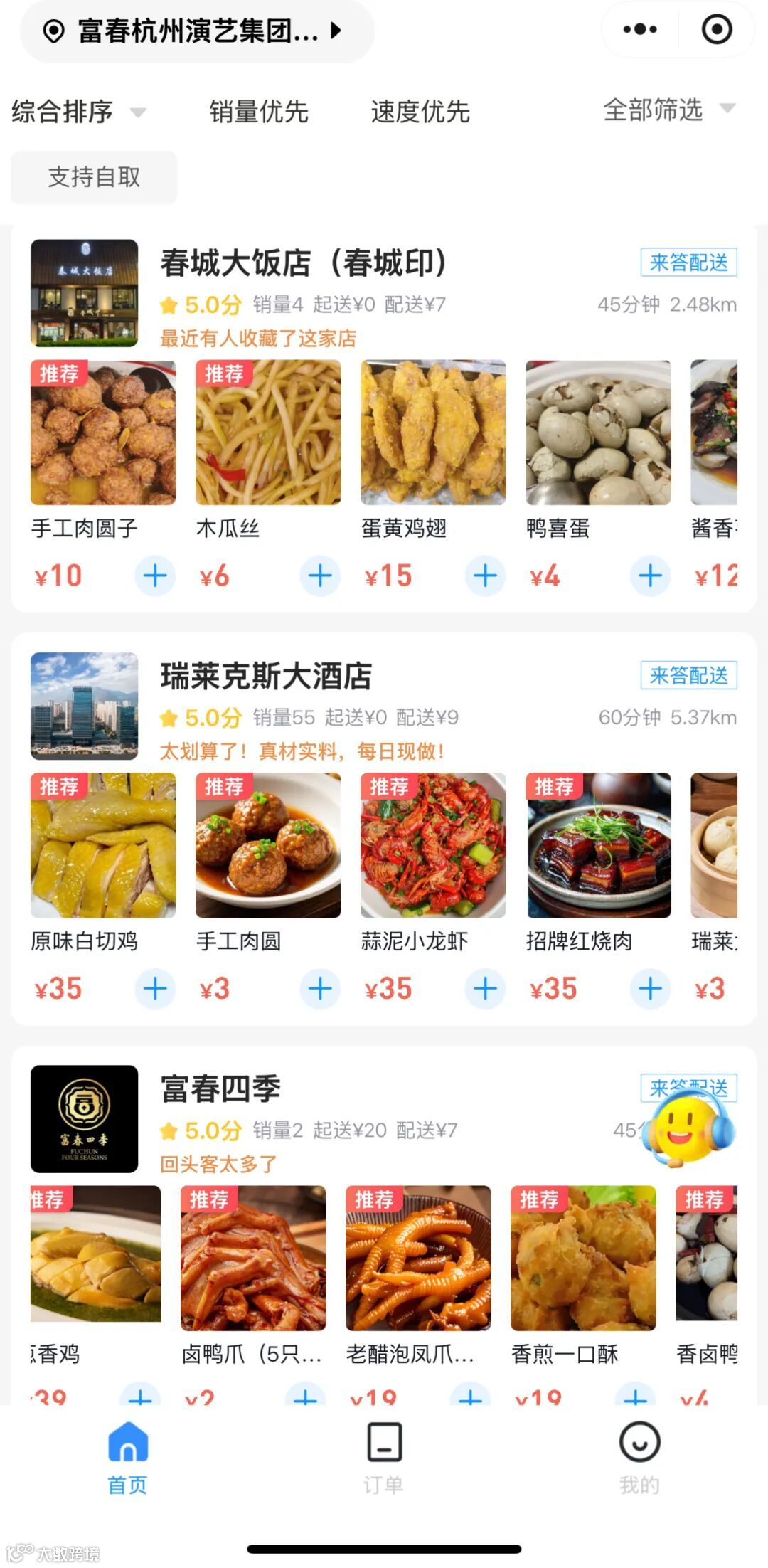The height and width of the screenshot is (1568, 768).
Task: Add 鸭喜蛋 to the cart
Action: pyautogui.click(x=650, y=576)
